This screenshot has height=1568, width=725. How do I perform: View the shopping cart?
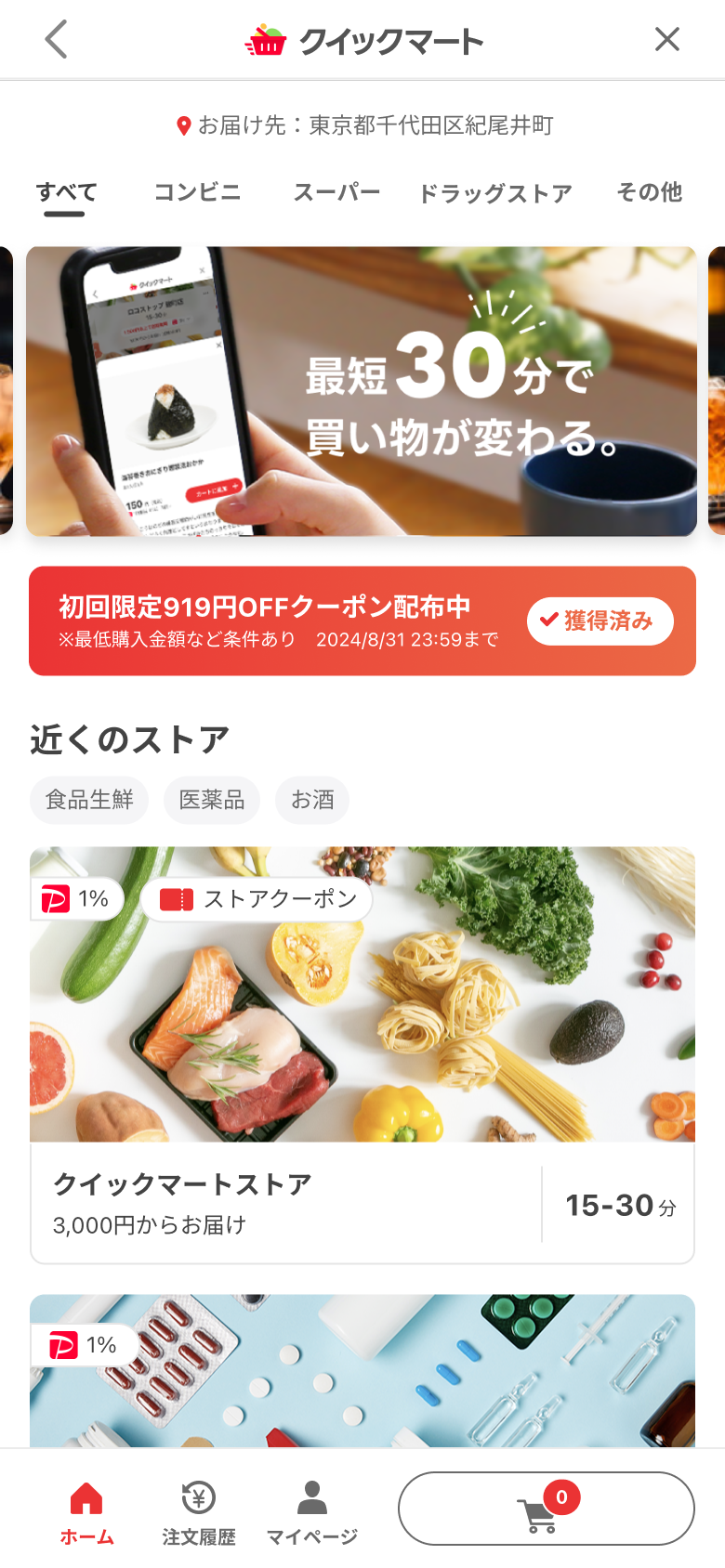[546, 1509]
